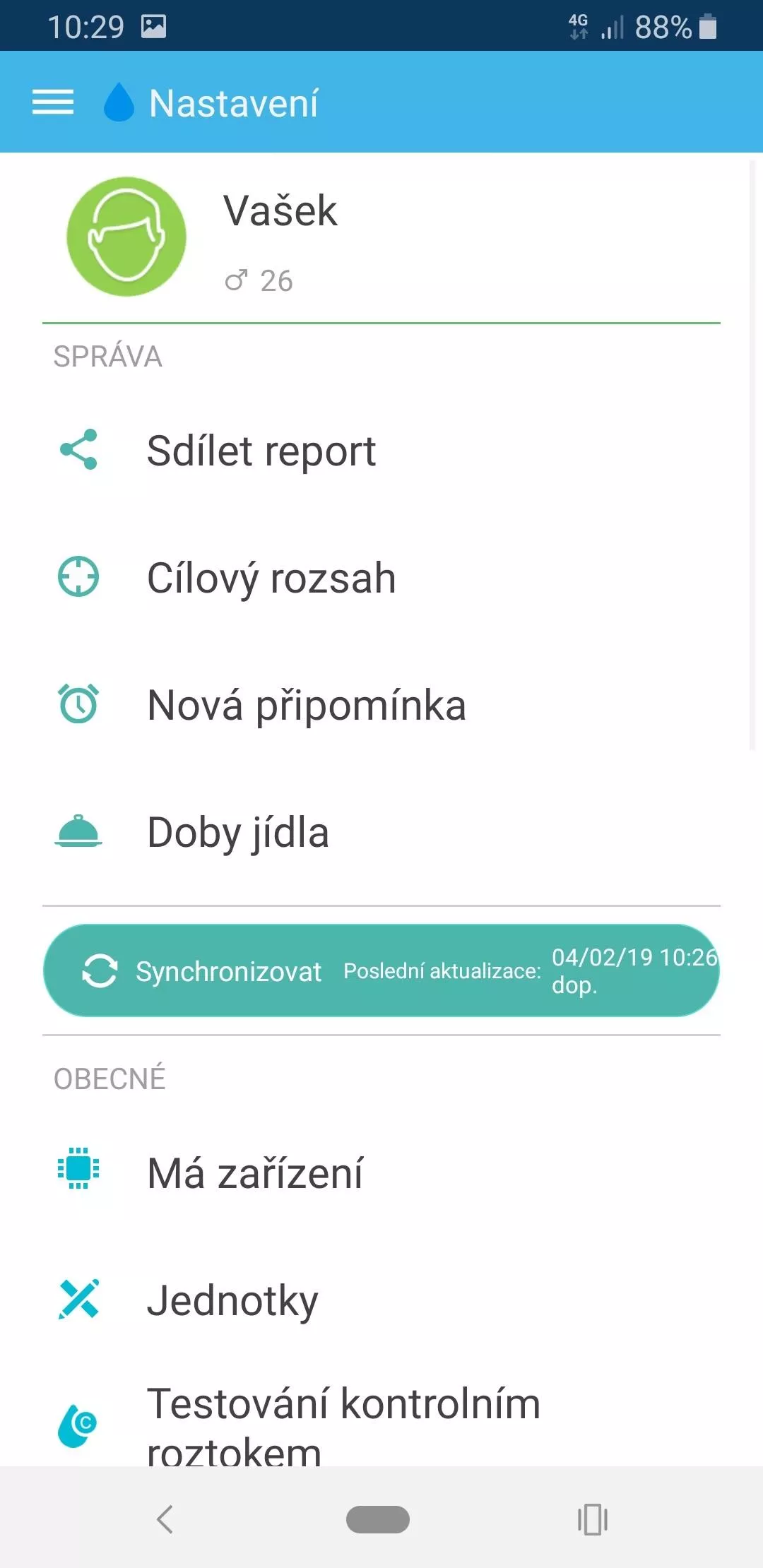This screenshot has width=763, height=1568.
Task: Select Nová připomínka
Action: coord(381,704)
